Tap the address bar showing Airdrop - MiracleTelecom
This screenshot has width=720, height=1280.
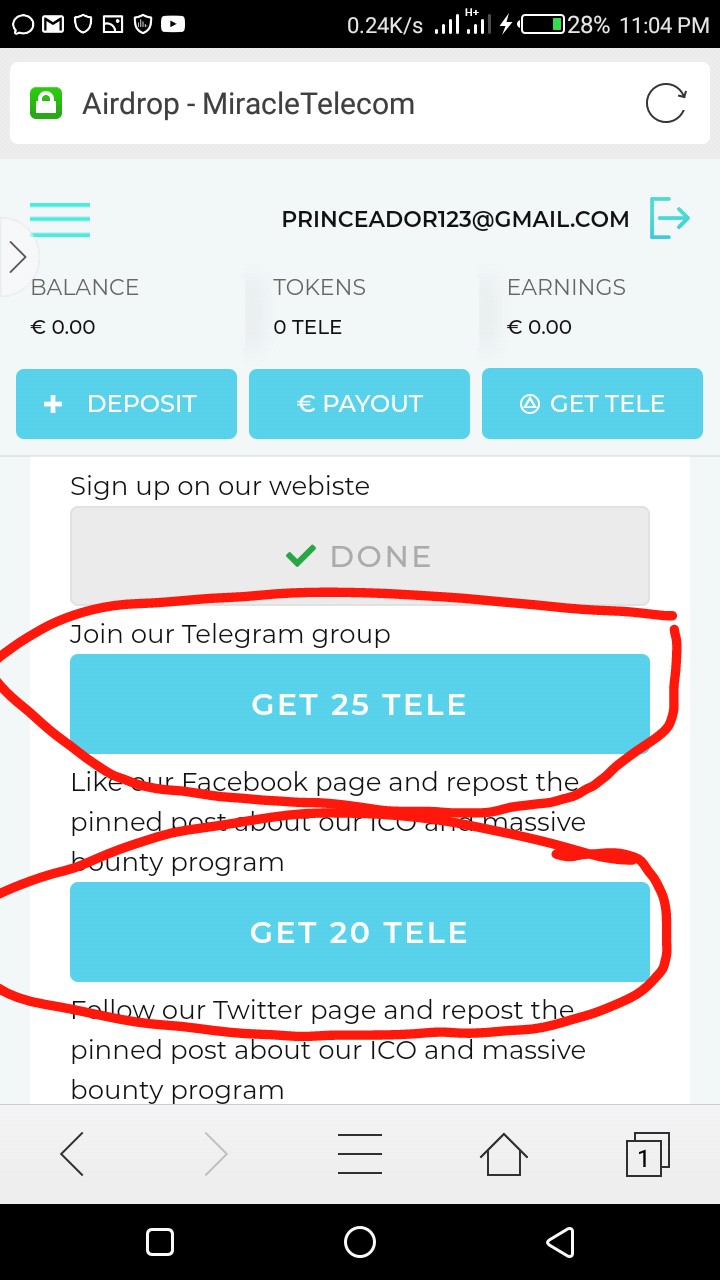300,104
